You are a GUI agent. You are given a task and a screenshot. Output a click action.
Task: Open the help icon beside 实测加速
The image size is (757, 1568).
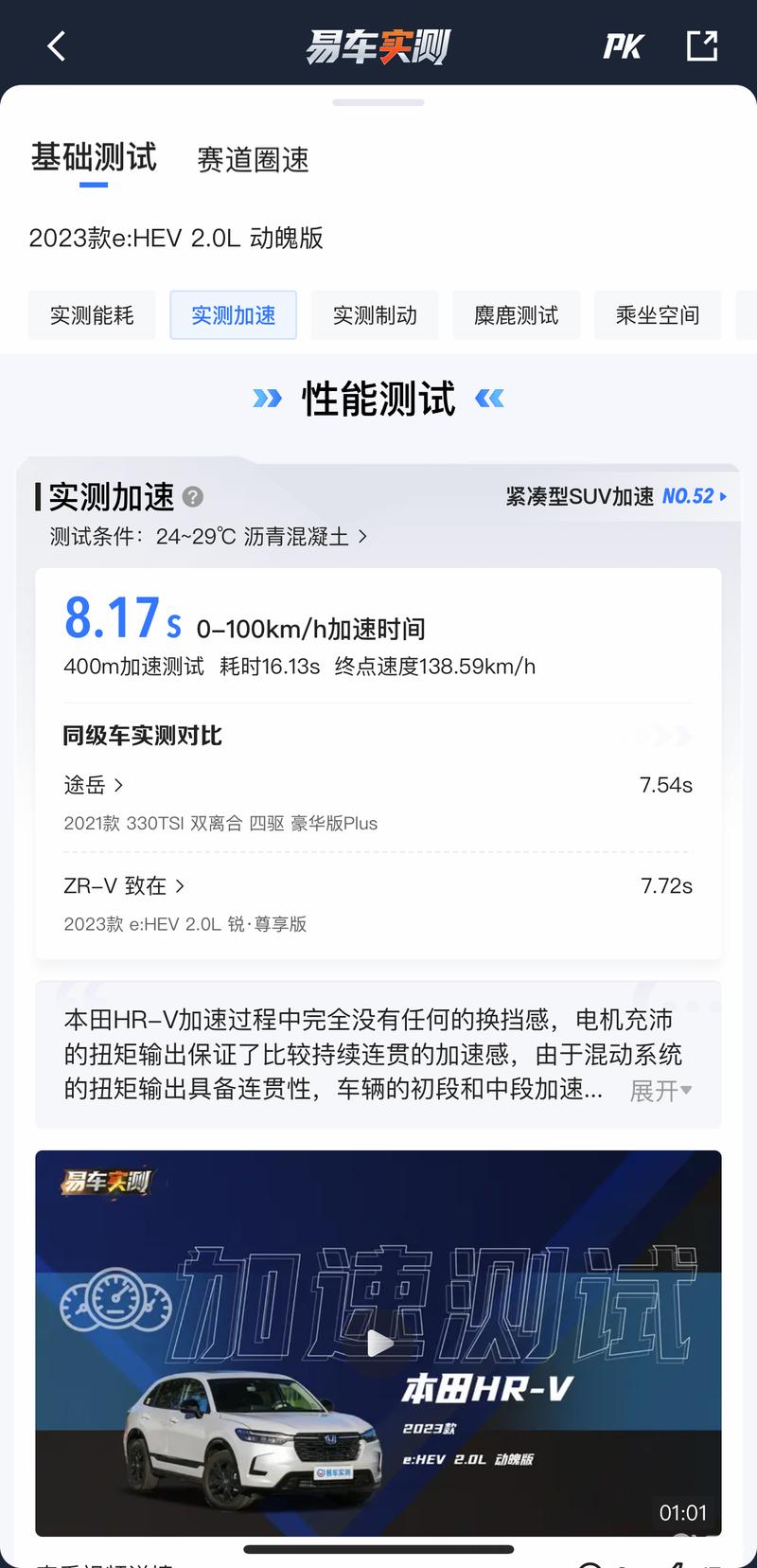193,497
